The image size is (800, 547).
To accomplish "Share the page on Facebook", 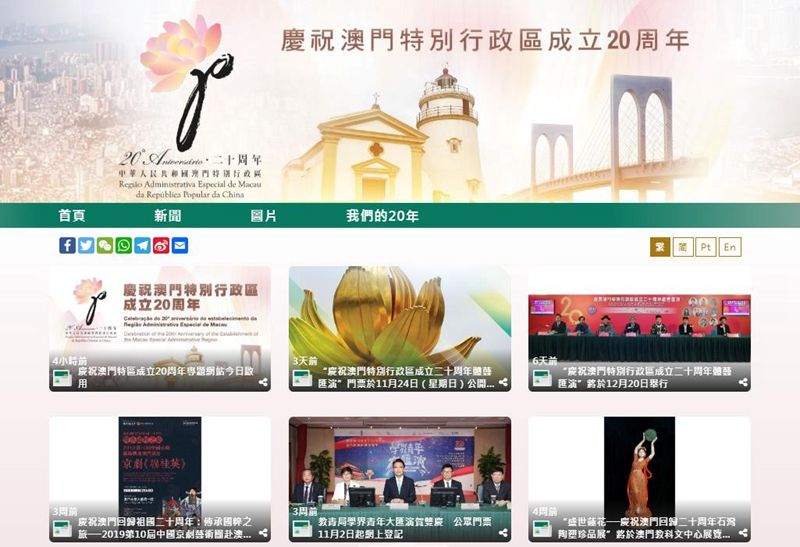I will [67, 245].
